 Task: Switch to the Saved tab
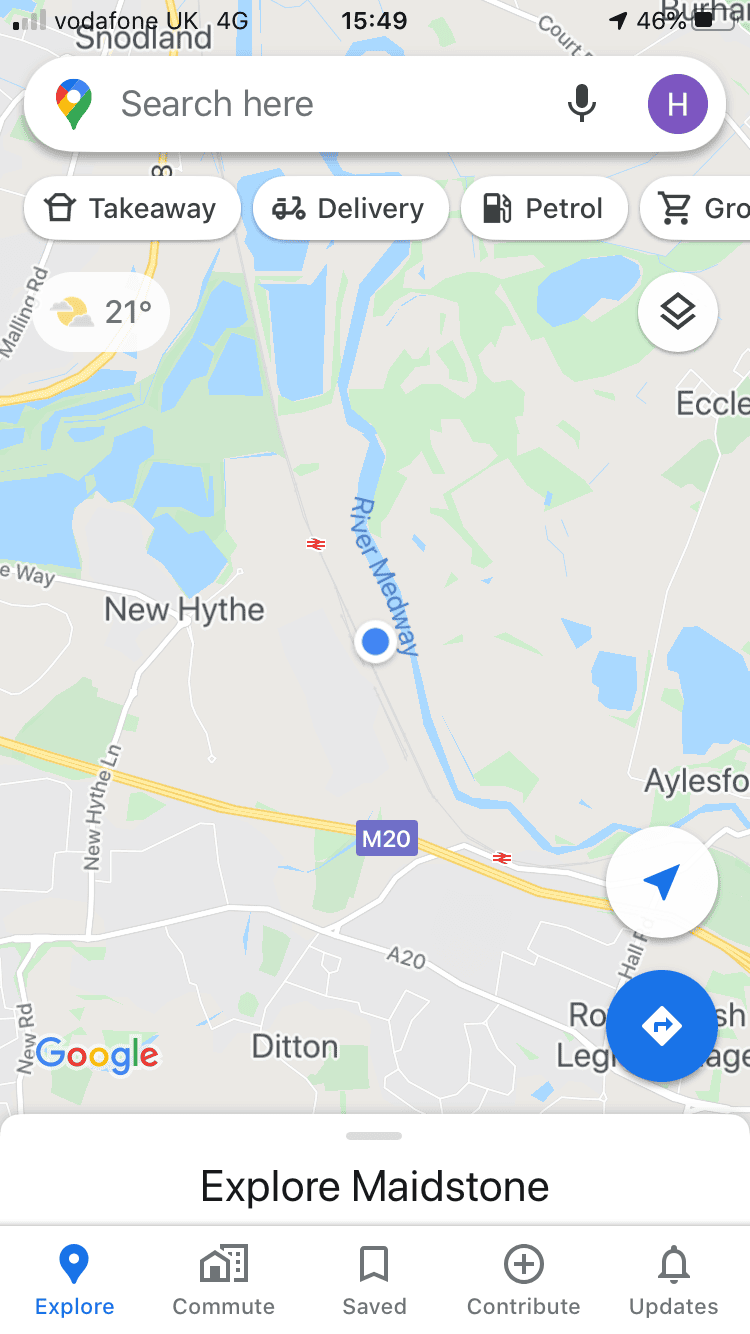pos(374,1282)
